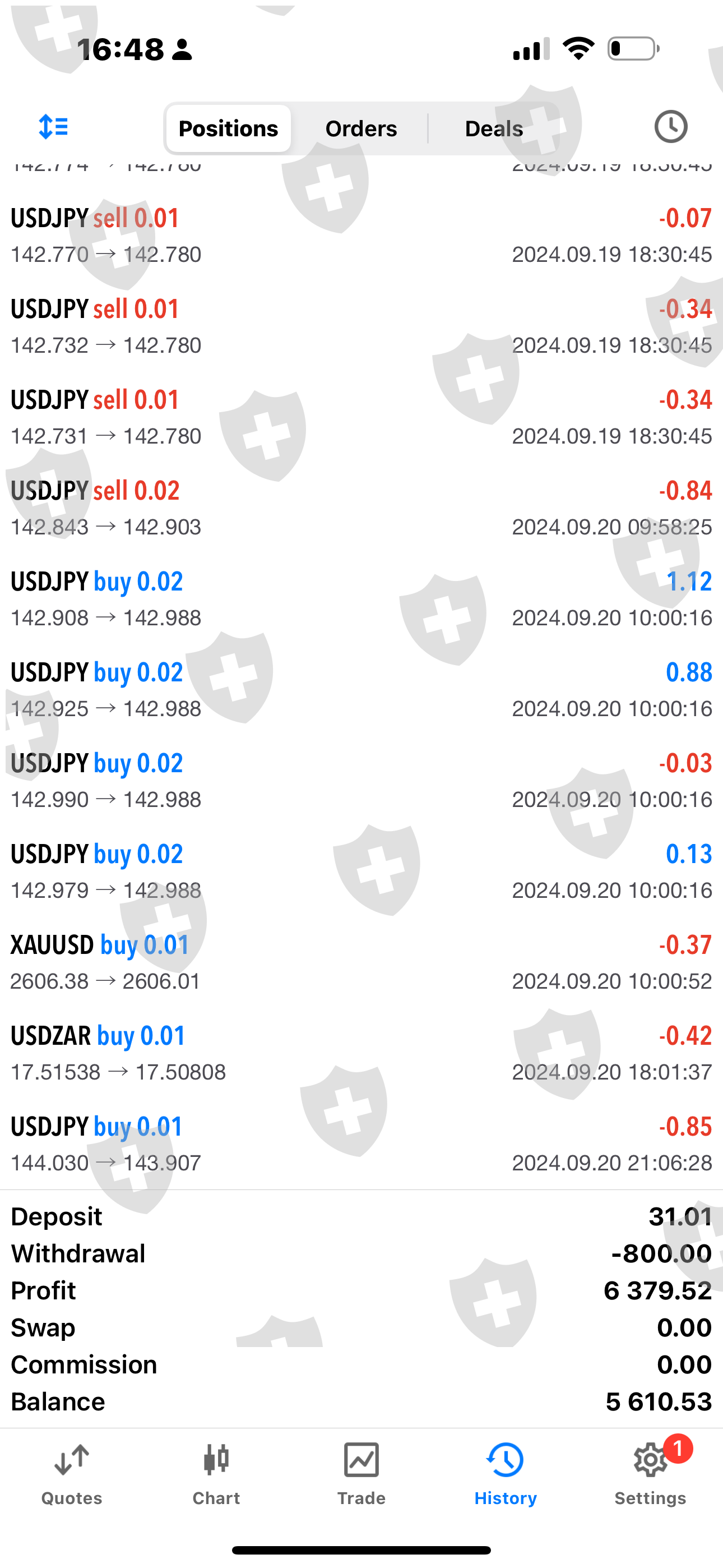The width and height of the screenshot is (723, 1568).
Task: Open the Chart tab
Action: [x=216, y=1473]
